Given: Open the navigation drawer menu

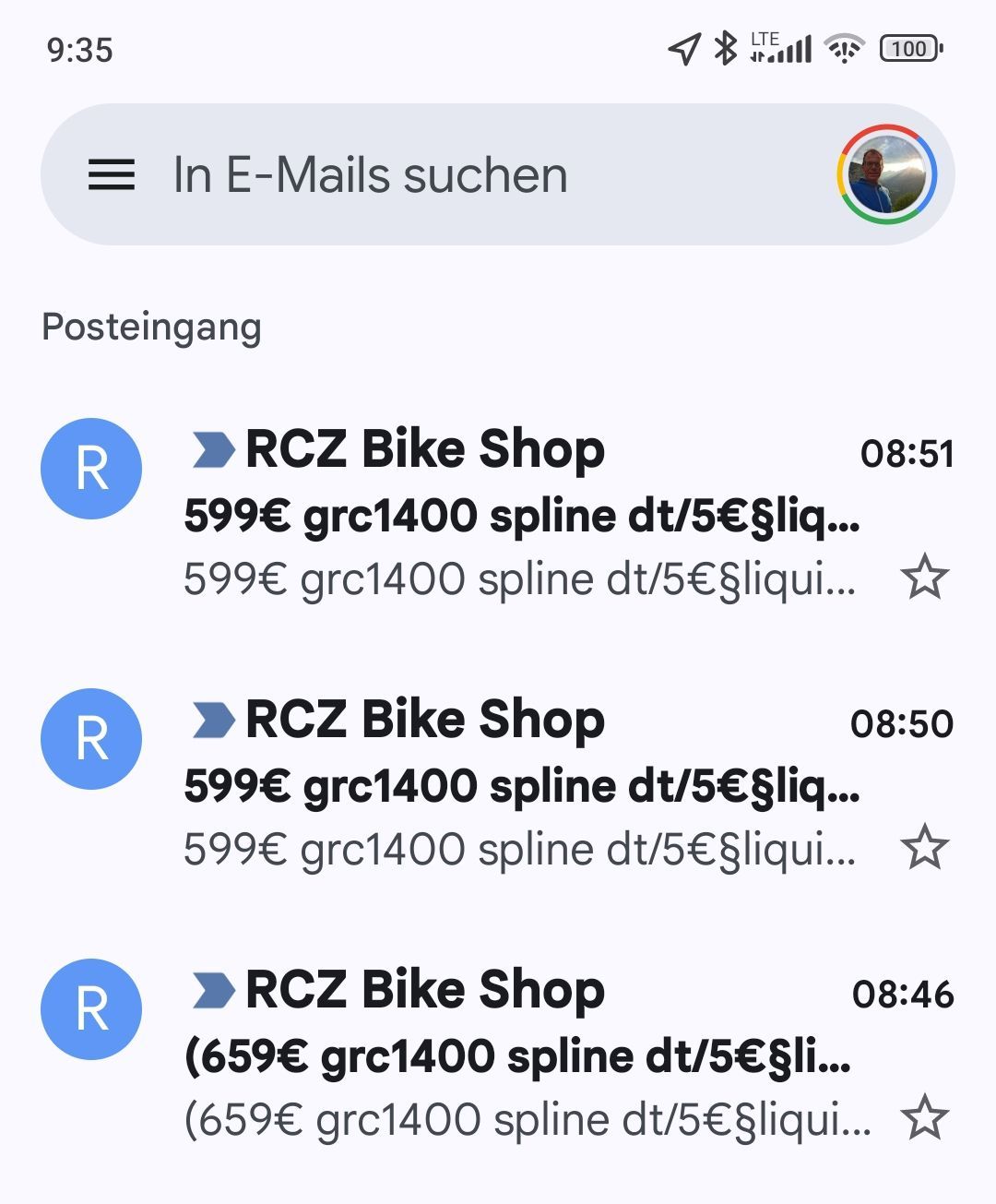Looking at the screenshot, I should point(112,174).
